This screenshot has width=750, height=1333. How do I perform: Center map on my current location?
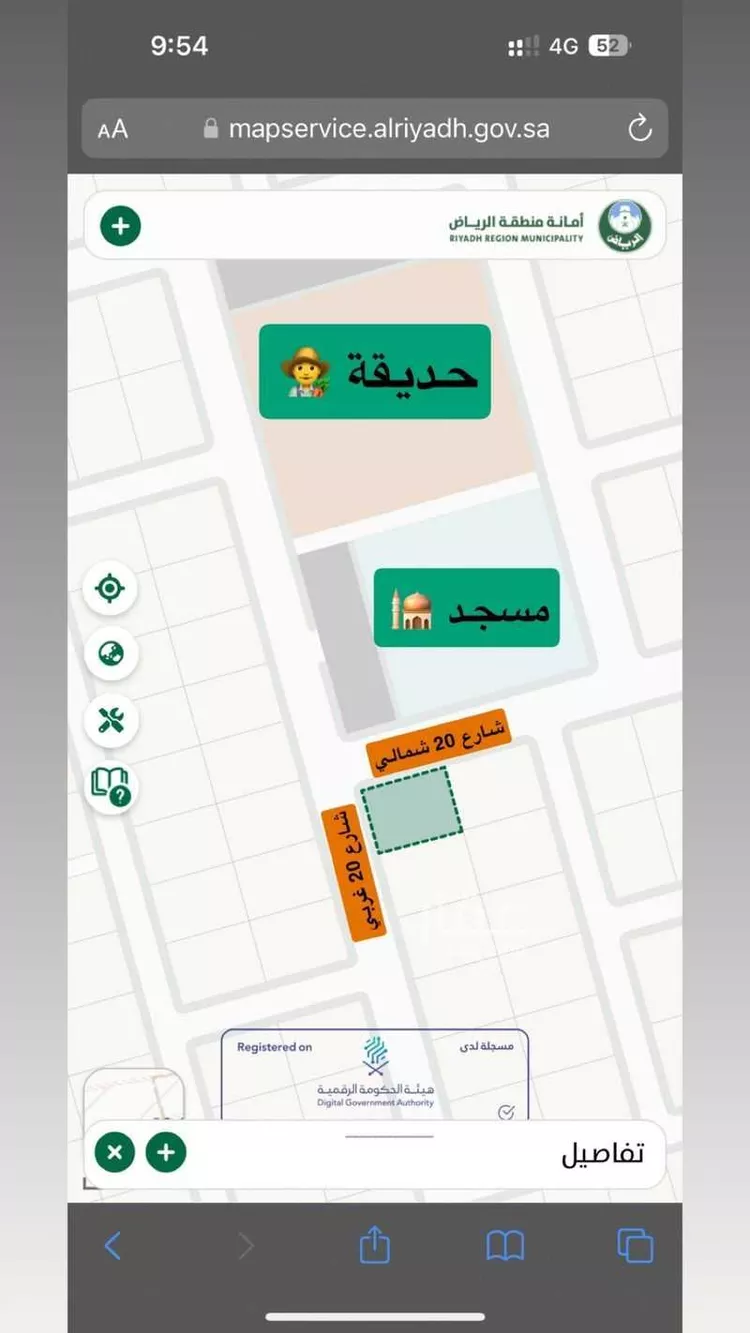click(110, 588)
